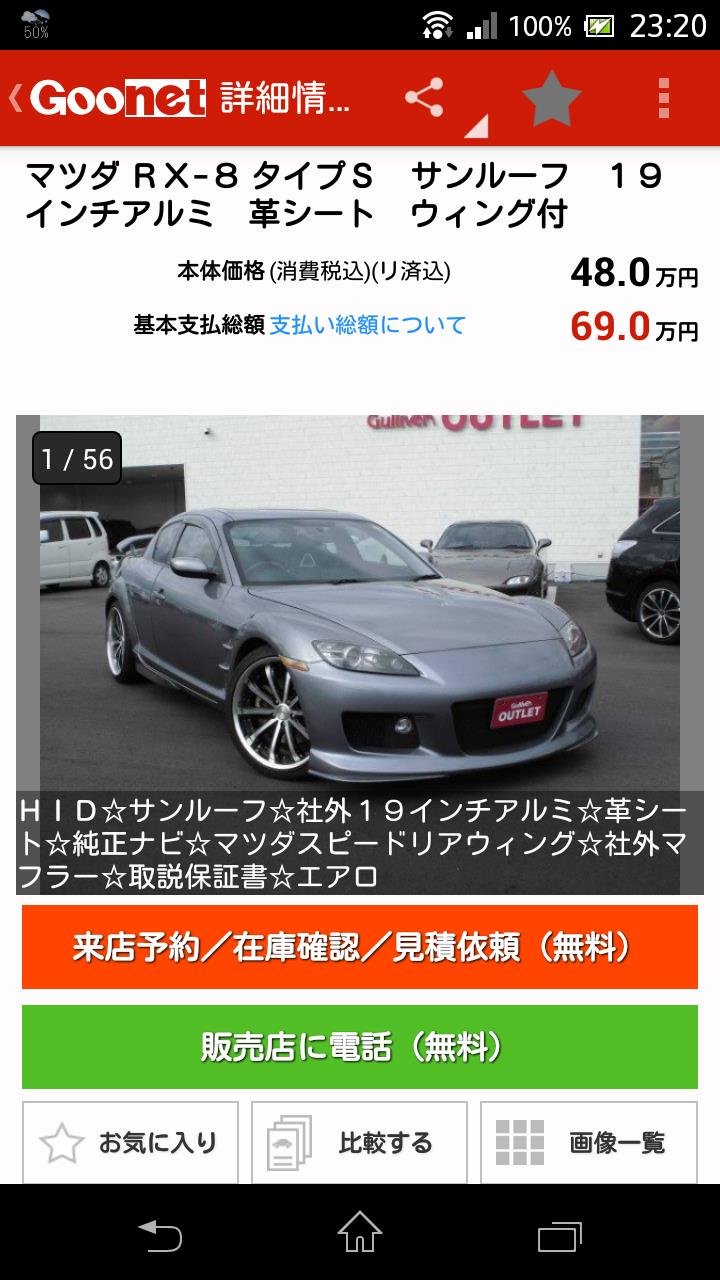
Task: Add to favorites with お気に入り
Action: pos(131,1143)
